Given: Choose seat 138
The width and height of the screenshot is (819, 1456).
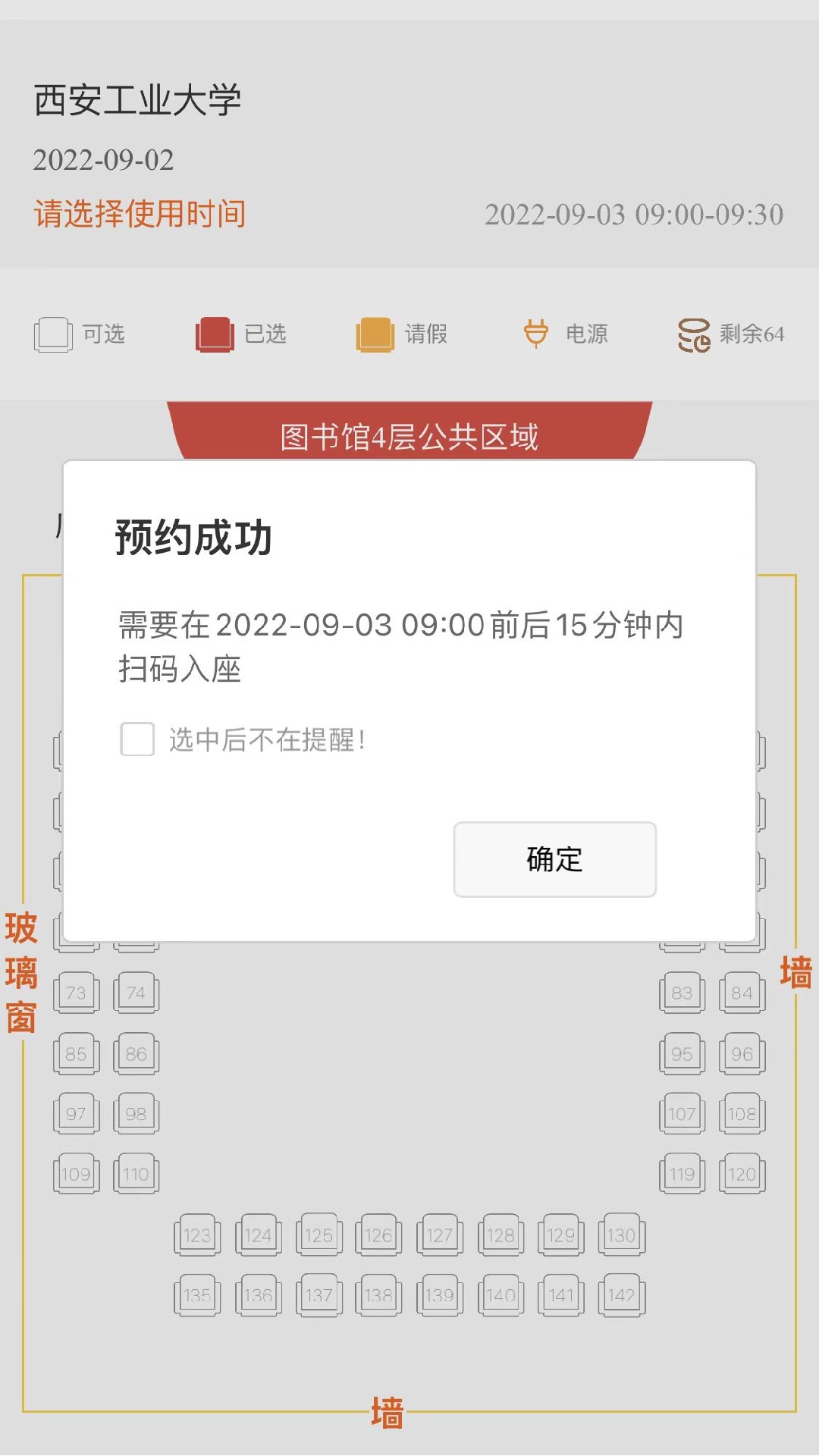Looking at the screenshot, I should click(x=378, y=1295).
